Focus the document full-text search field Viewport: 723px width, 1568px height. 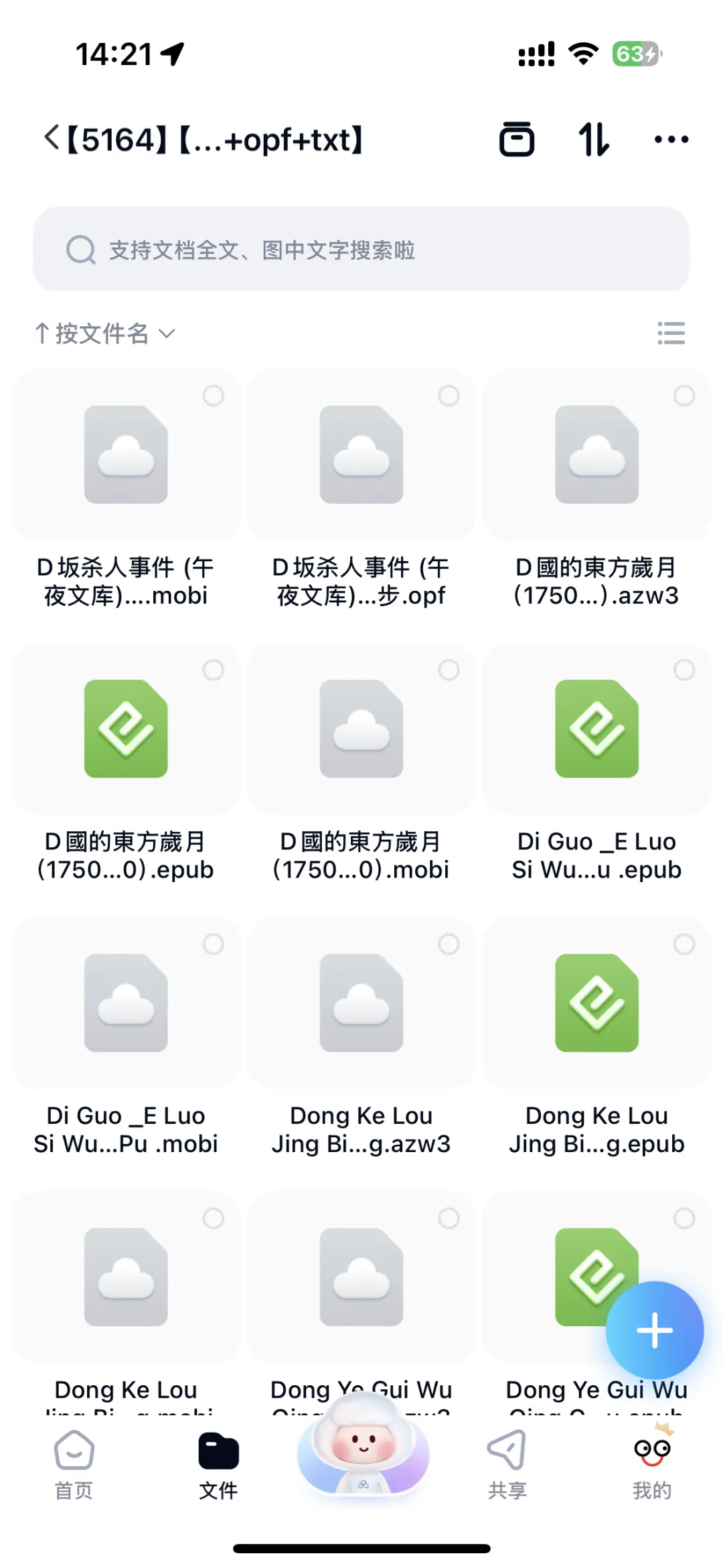[x=361, y=250]
